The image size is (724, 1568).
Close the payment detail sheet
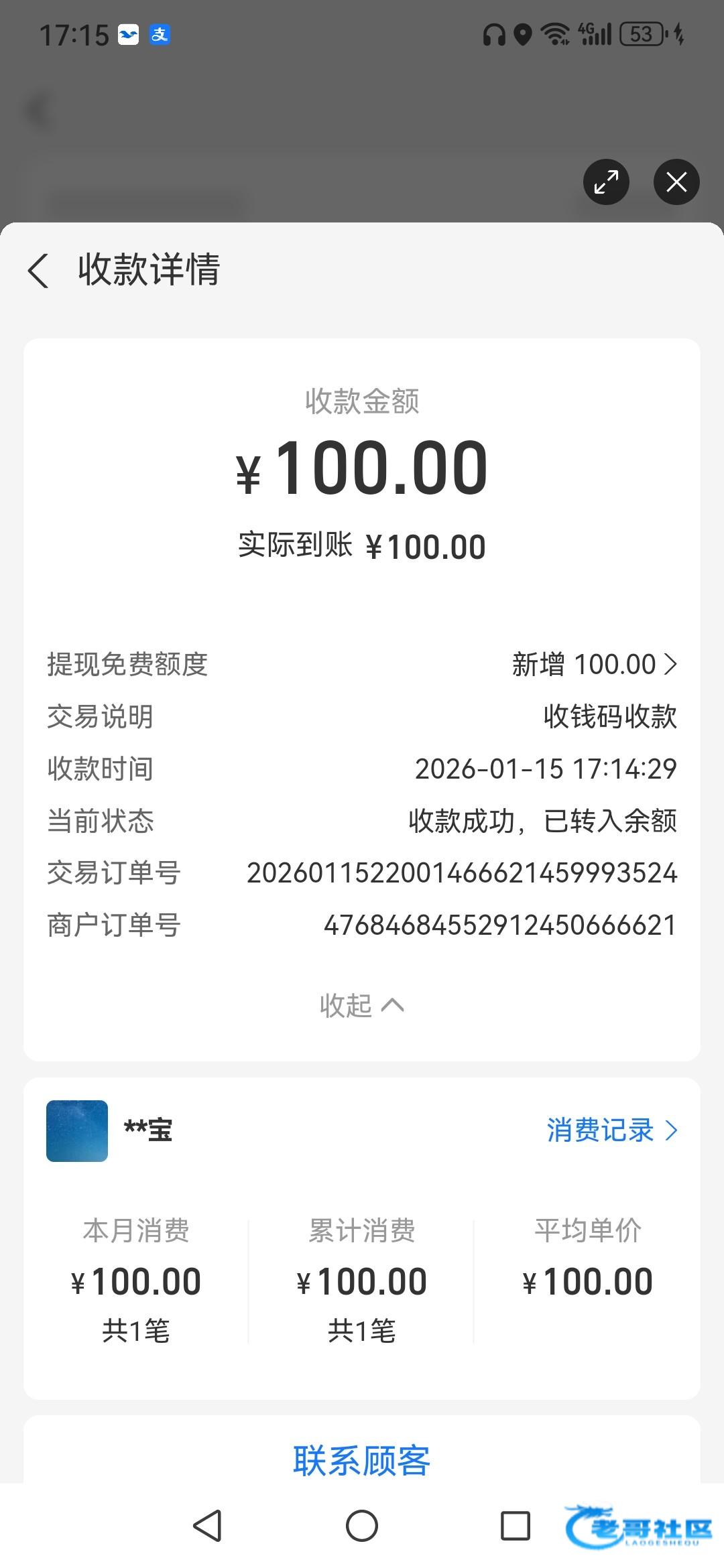[x=676, y=182]
